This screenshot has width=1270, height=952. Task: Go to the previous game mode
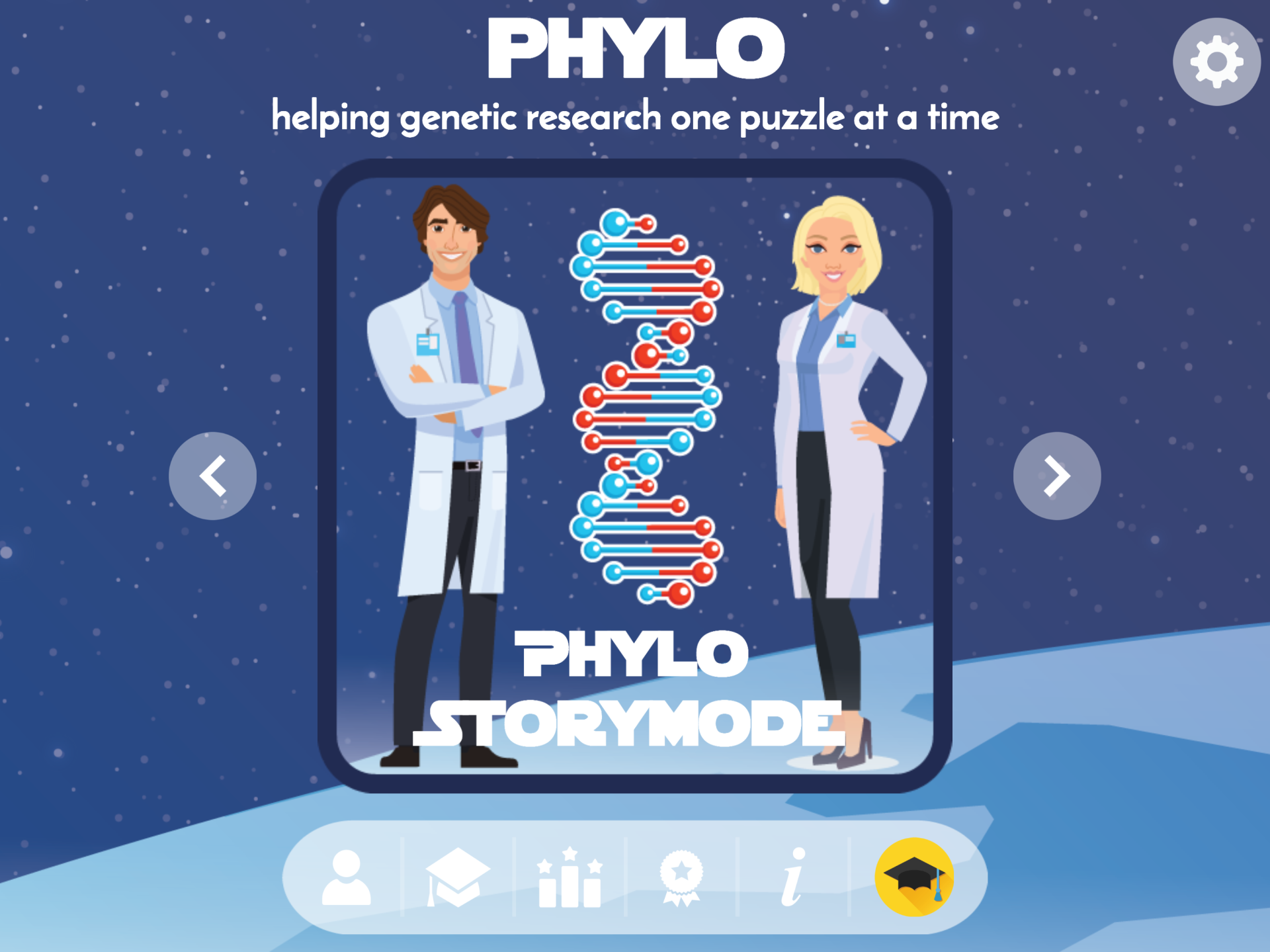[212, 476]
